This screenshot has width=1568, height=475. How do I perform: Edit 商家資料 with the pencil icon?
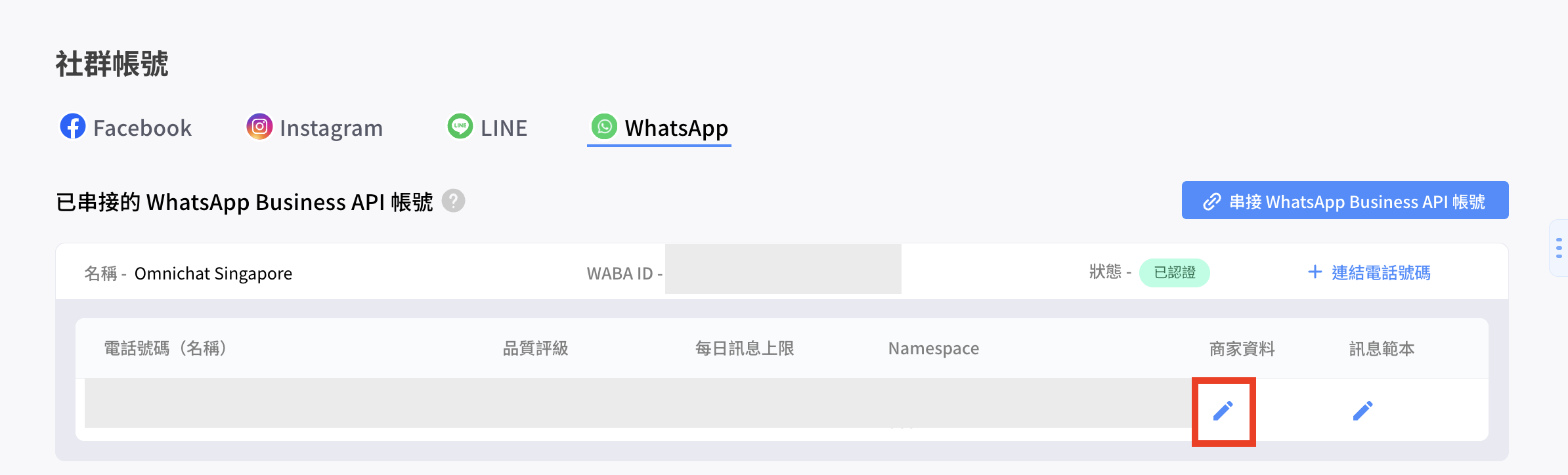point(1223,411)
